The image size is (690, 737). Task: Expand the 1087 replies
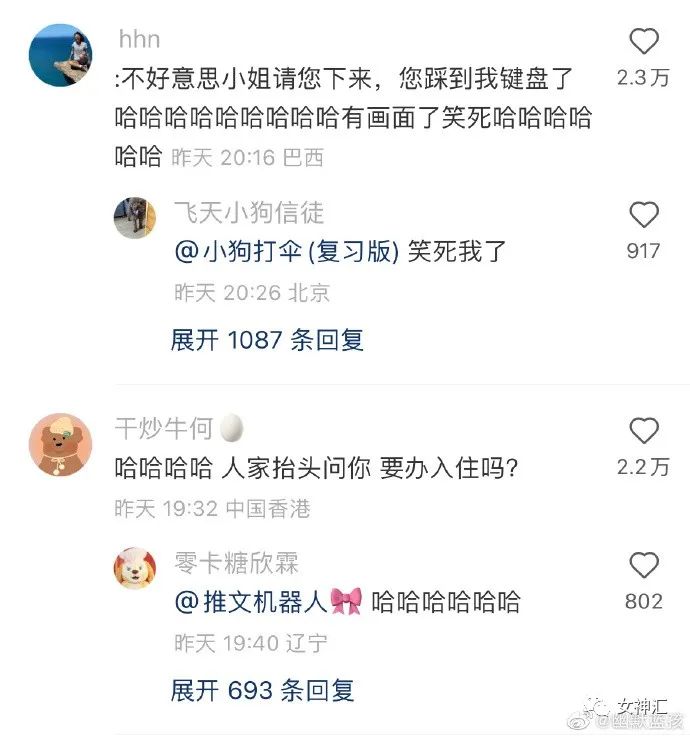(267, 340)
